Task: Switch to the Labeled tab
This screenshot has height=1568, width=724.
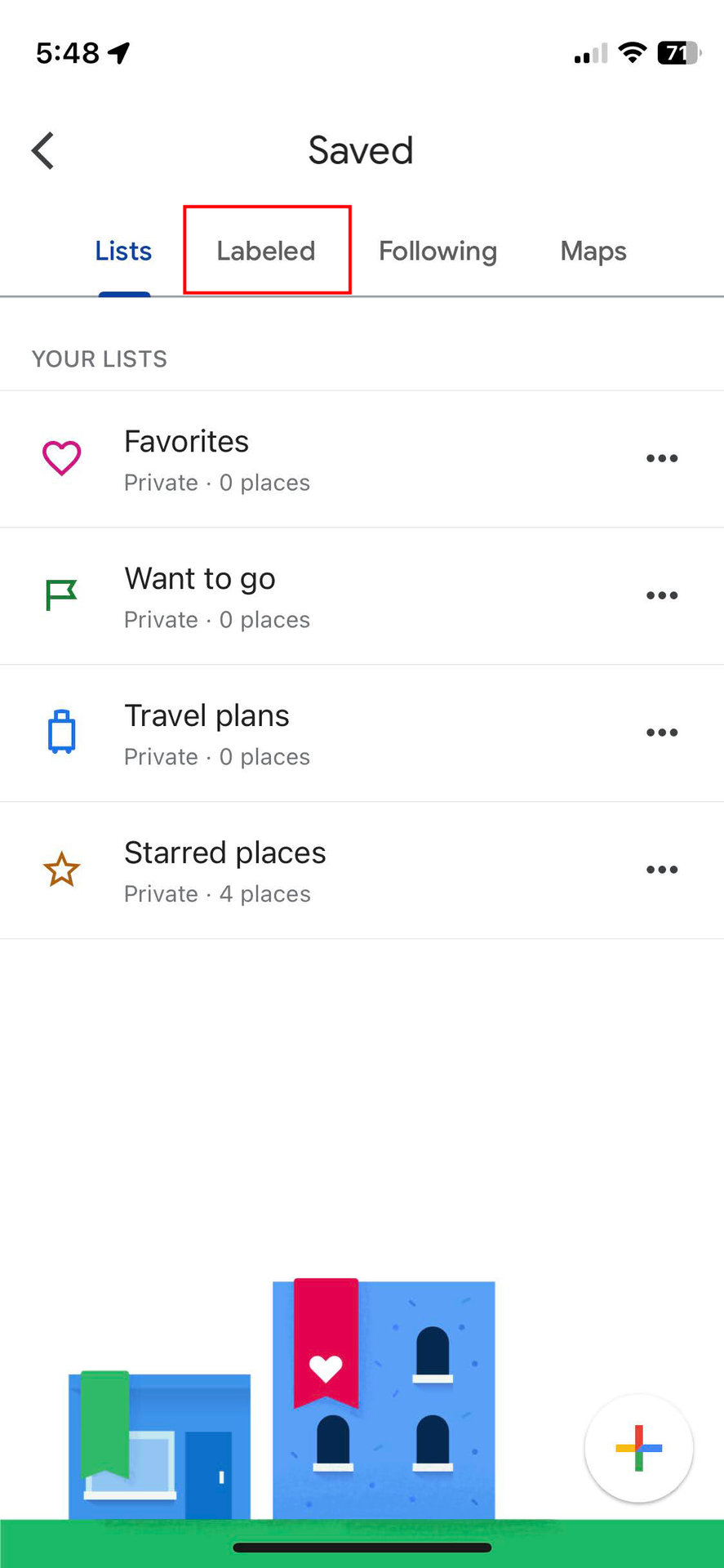Action: click(x=266, y=252)
